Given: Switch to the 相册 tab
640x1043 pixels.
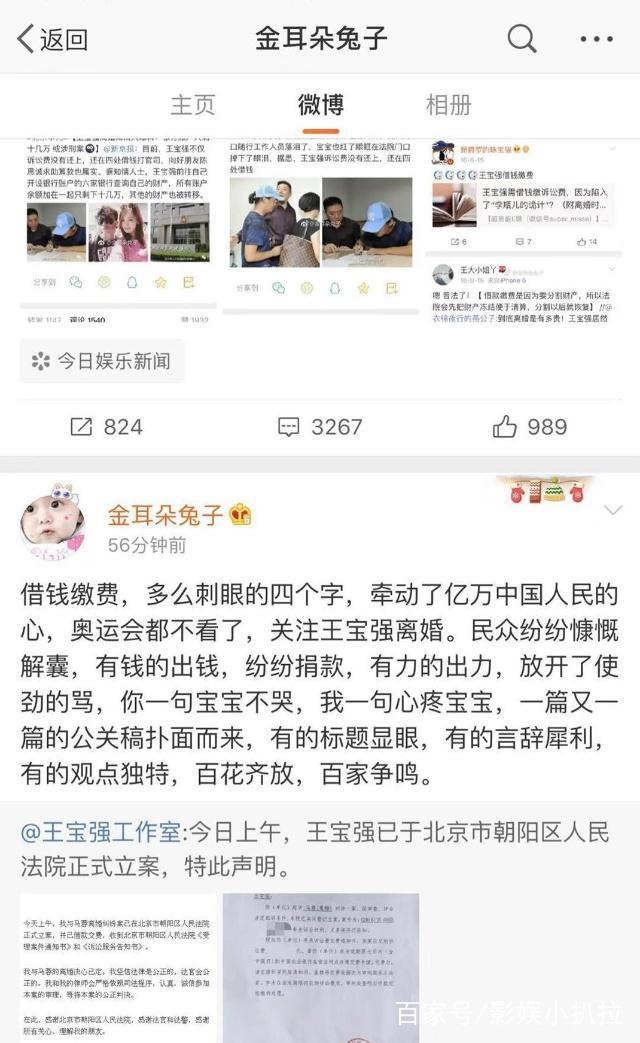Looking at the screenshot, I should pos(448,104).
